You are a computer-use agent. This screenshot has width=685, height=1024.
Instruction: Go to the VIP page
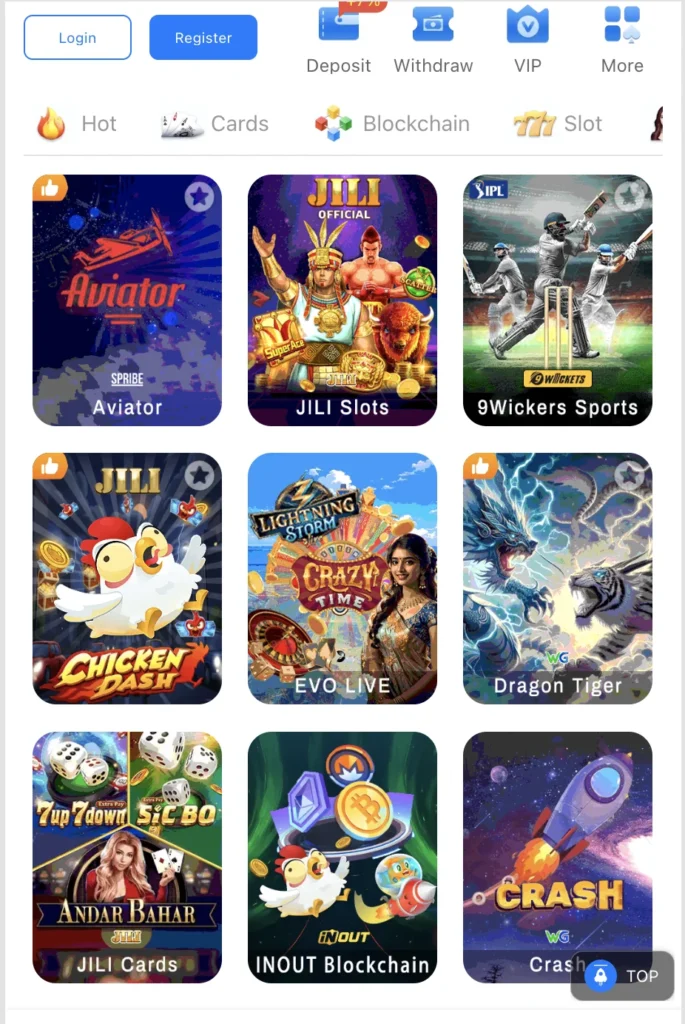point(527,40)
